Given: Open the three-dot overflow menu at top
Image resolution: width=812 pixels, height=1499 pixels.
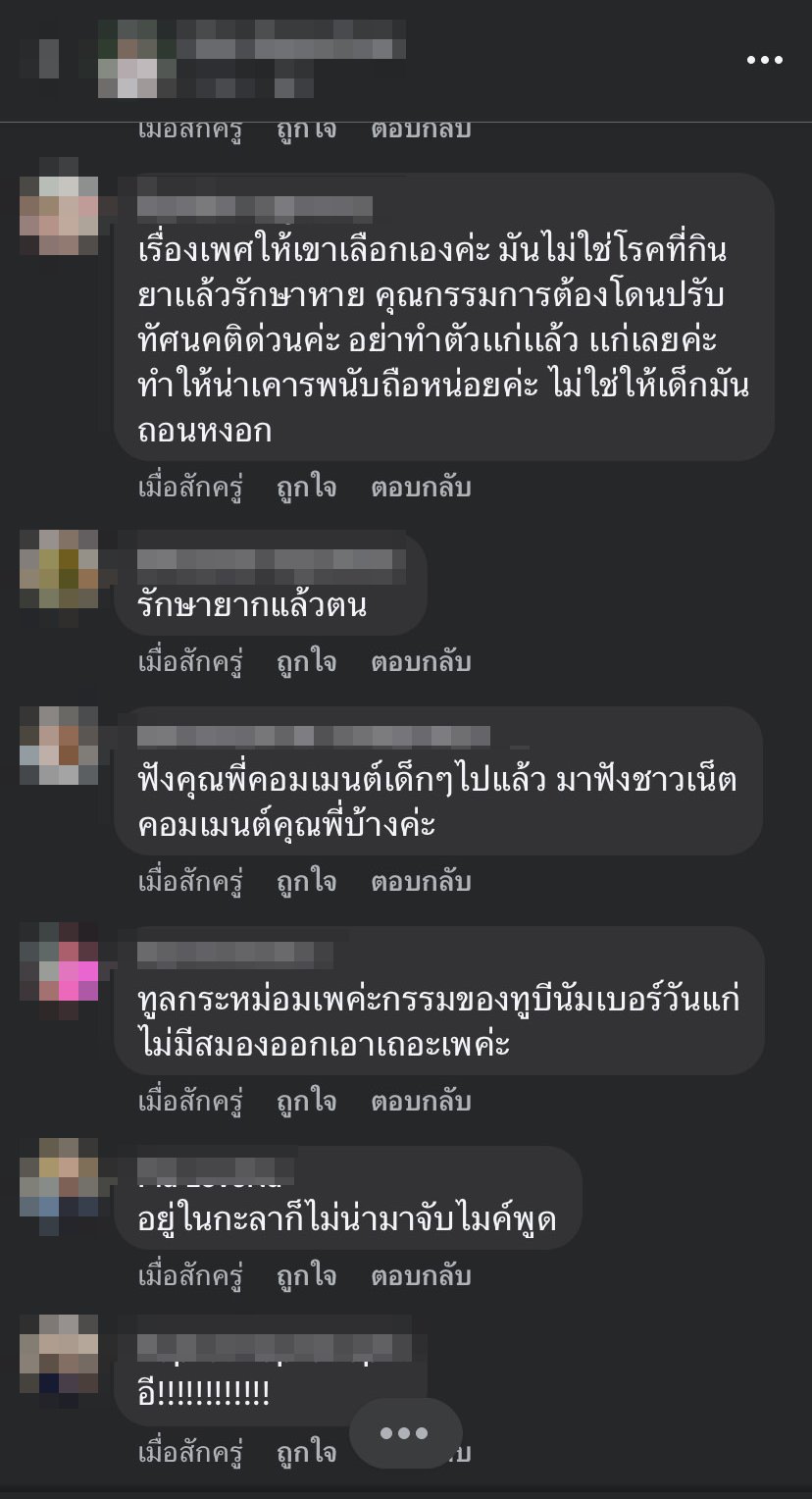Looking at the screenshot, I should pos(764,60).
